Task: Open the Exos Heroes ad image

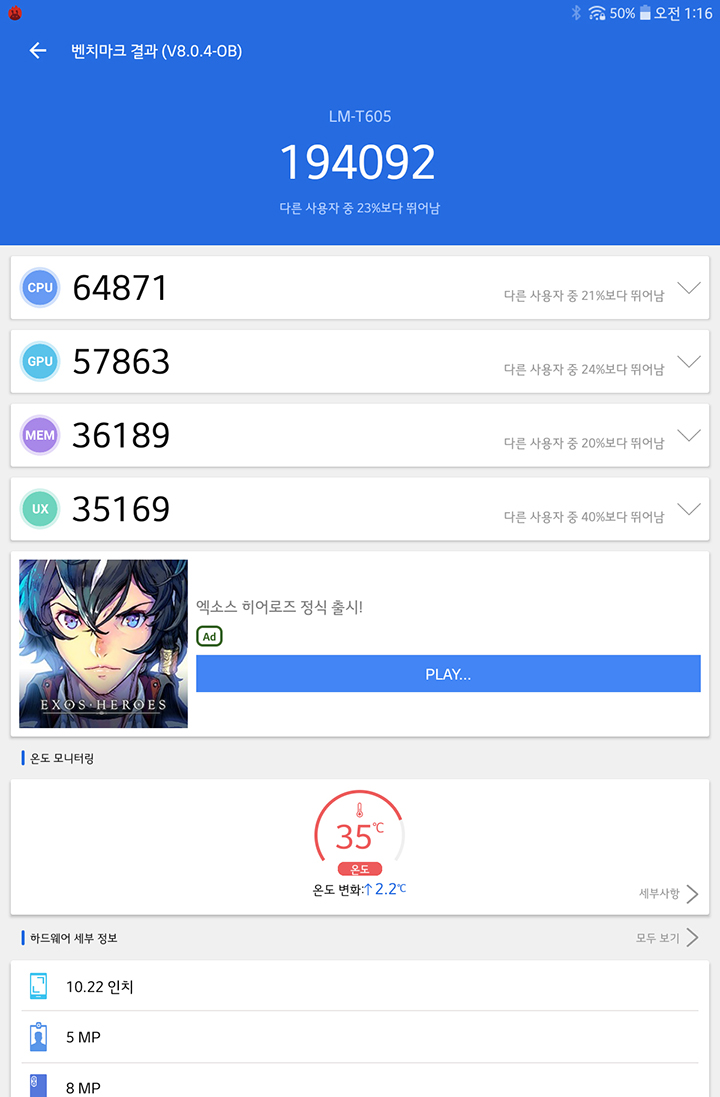Action: pyautogui.click(x=103, y=643)
